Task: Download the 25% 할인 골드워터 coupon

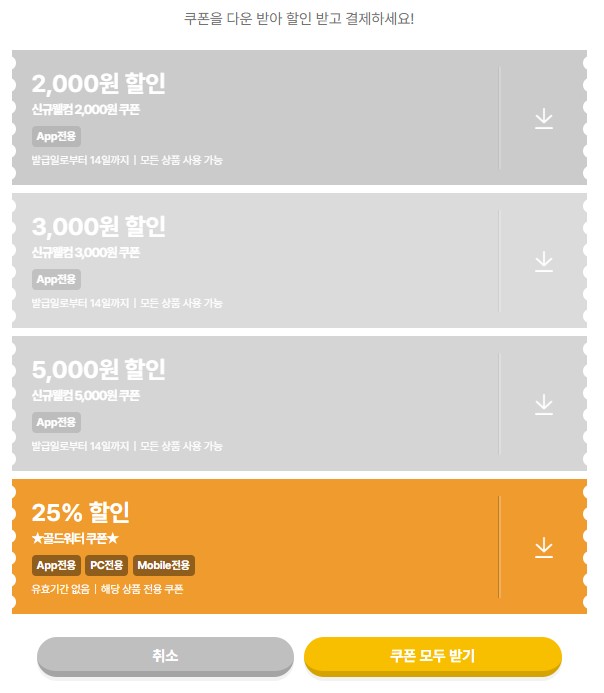Action: [x=543, y=547]
